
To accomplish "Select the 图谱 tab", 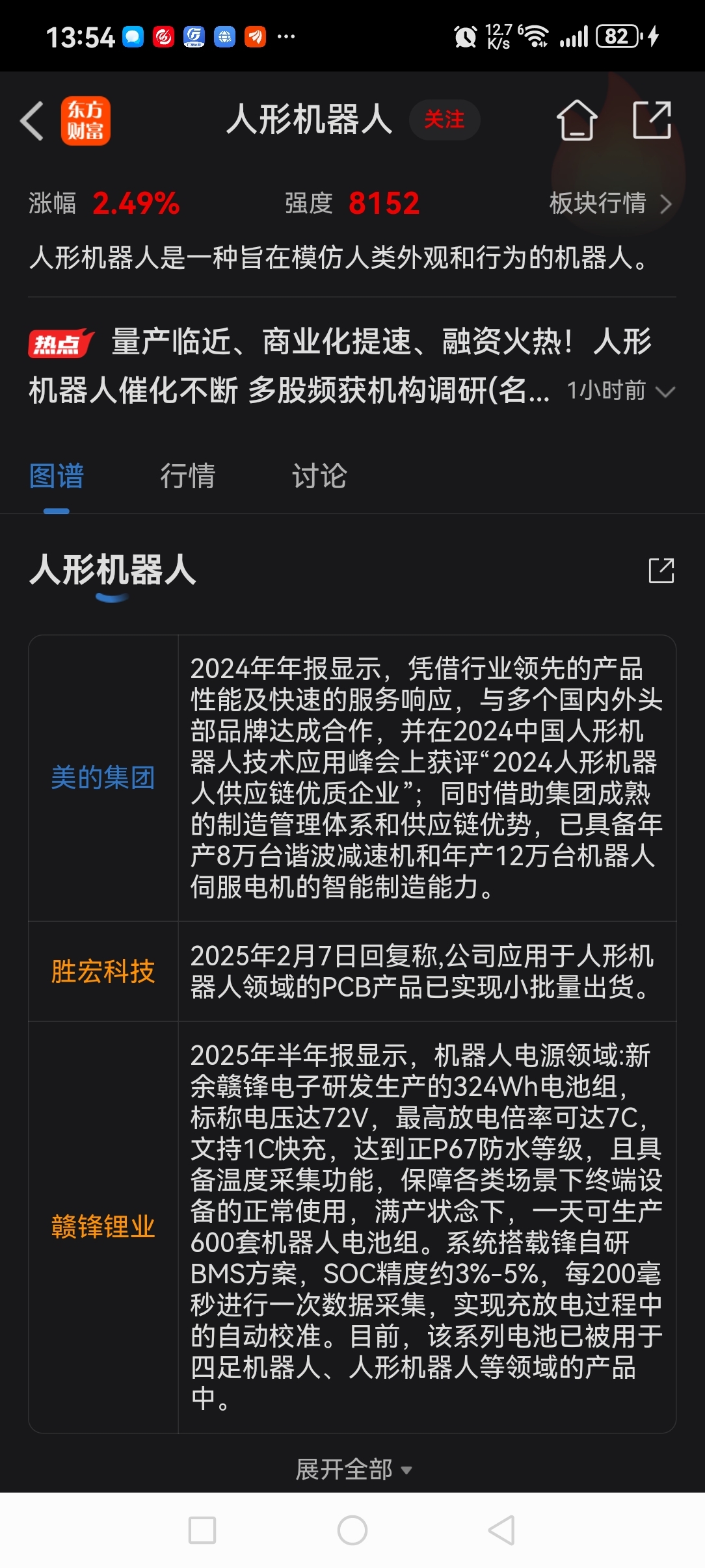I will [x=57, y=476].
